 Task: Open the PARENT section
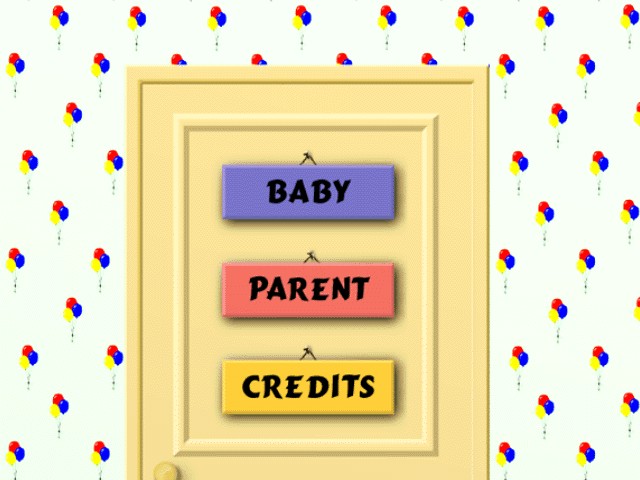coord(308,289)
